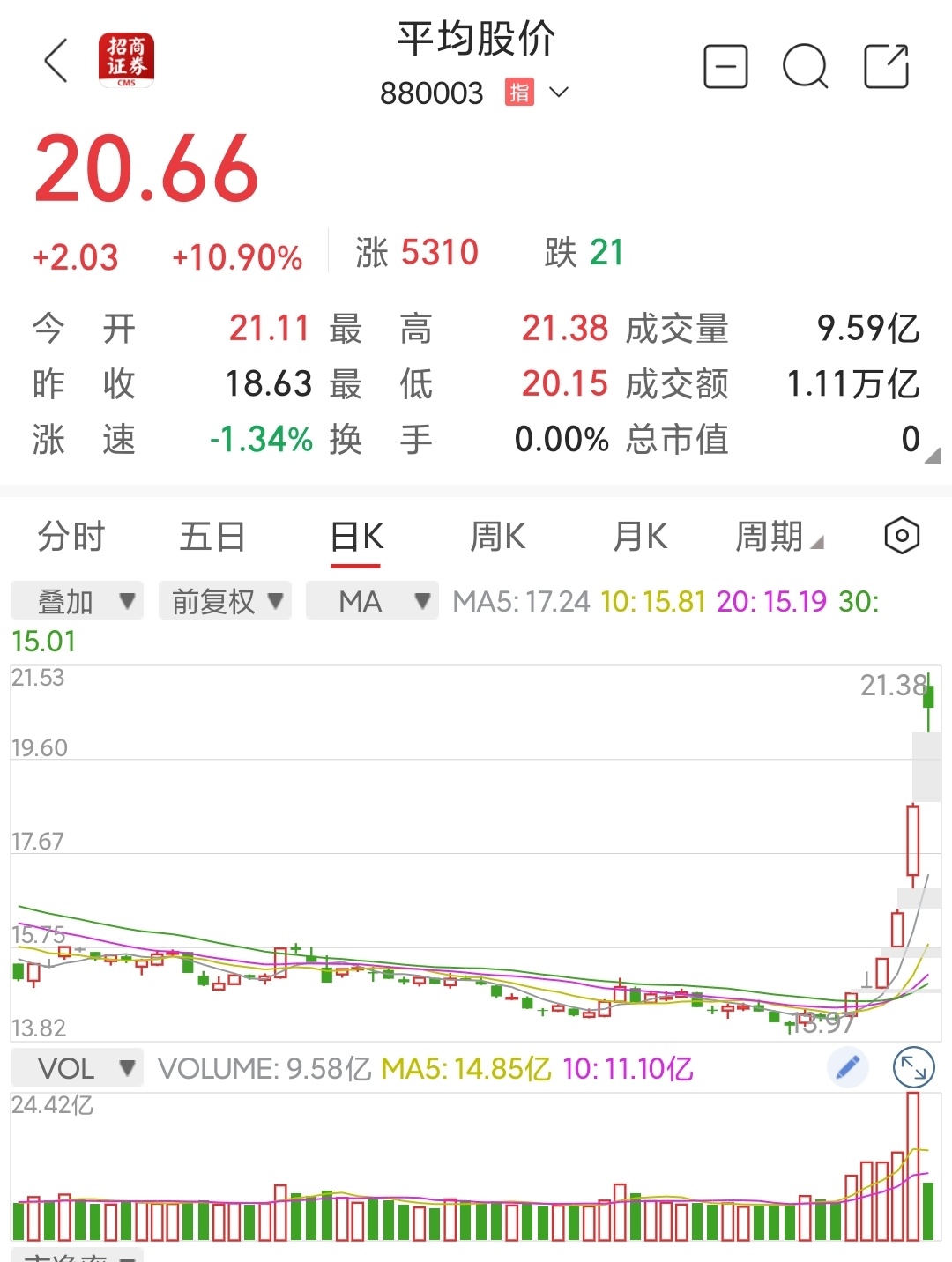This screenshot has width=952, height=1262.
Task: Open the stock search
Action: coord(803,66)
